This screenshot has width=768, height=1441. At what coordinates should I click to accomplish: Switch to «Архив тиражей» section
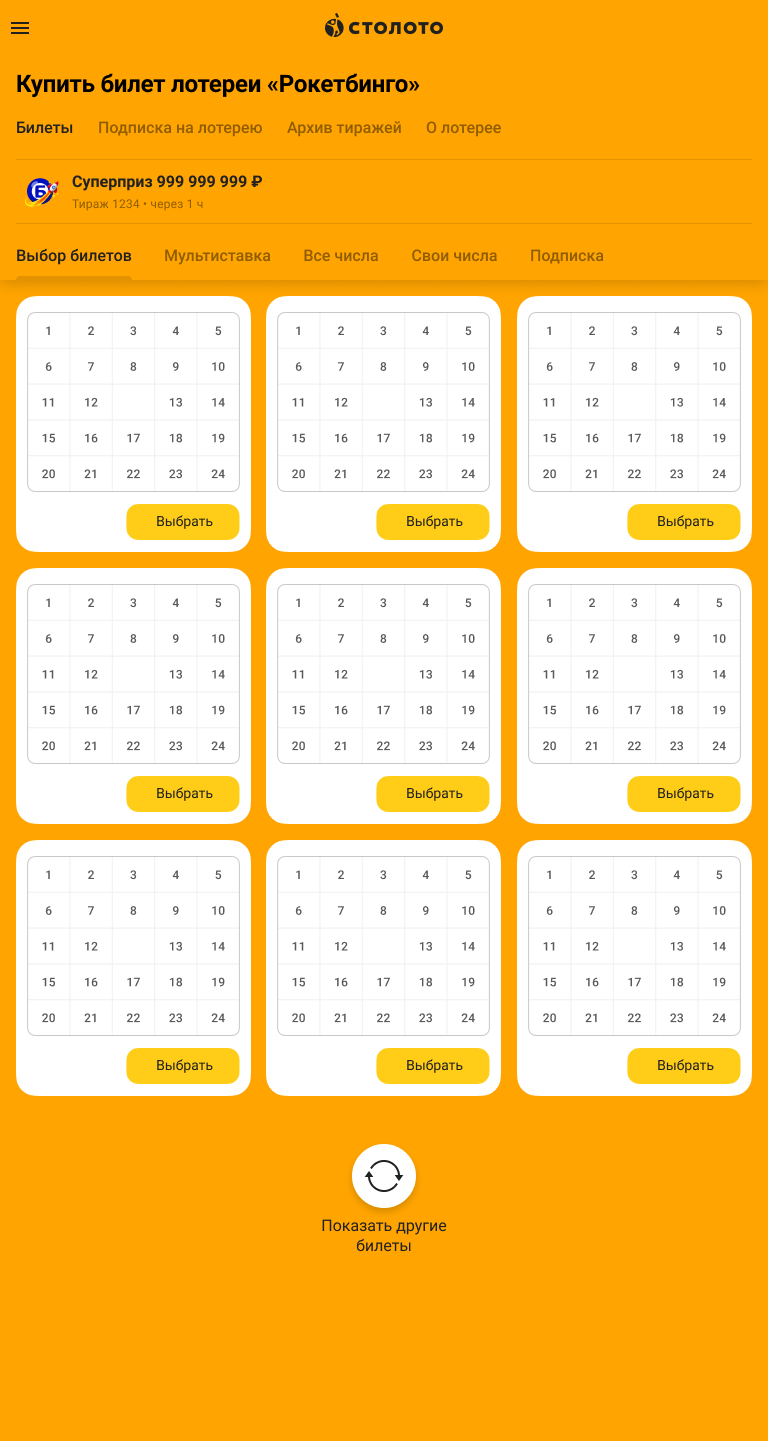(x=344, y=128)
